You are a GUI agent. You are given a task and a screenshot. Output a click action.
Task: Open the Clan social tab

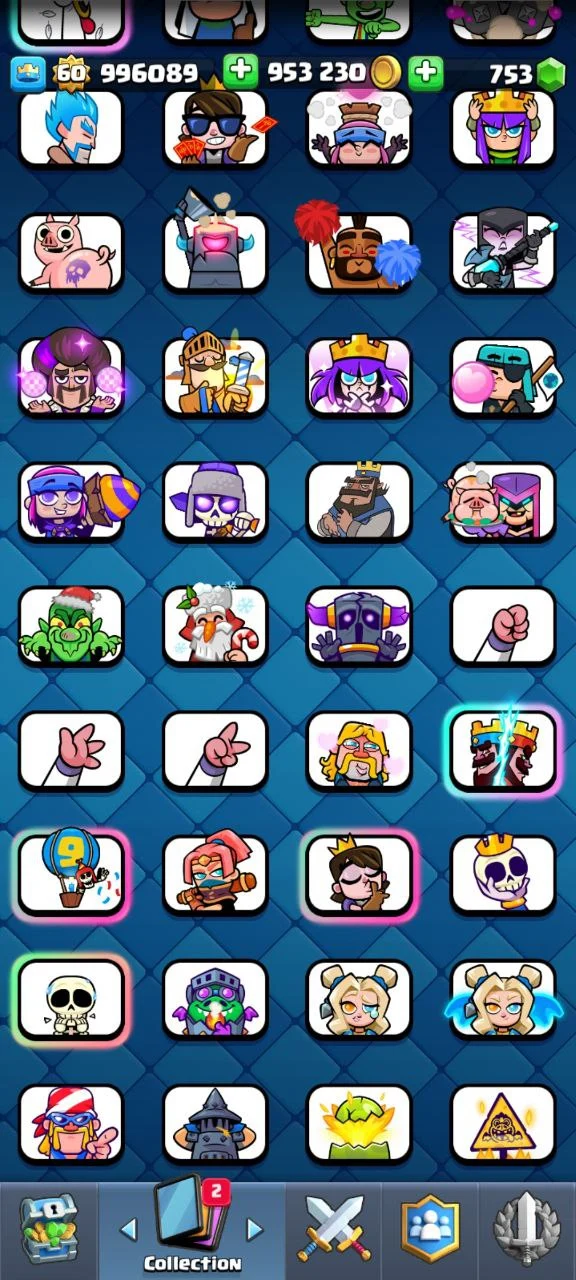(431, 1227)
